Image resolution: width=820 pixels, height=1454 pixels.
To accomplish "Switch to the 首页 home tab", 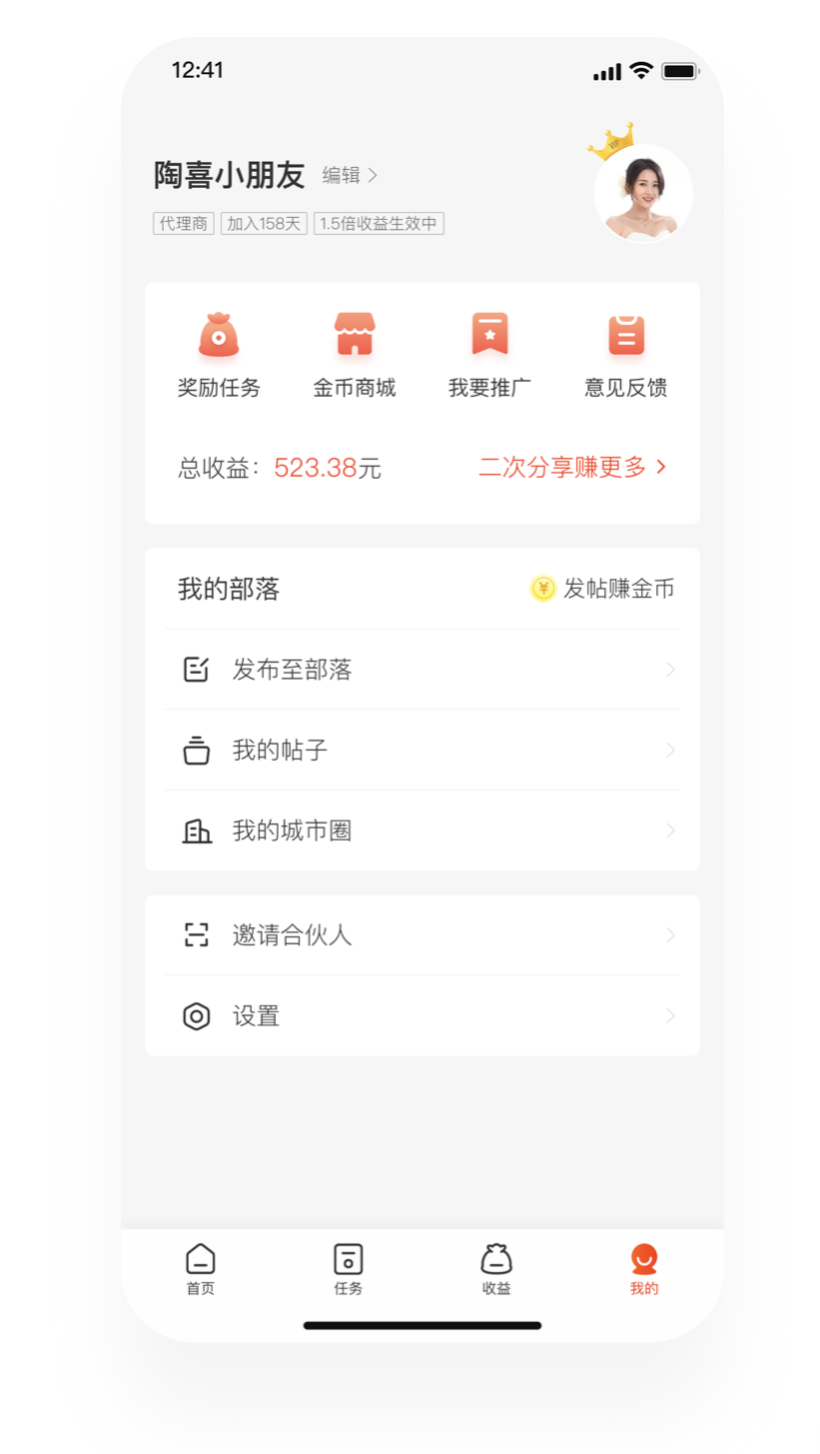I will 200,1269.
